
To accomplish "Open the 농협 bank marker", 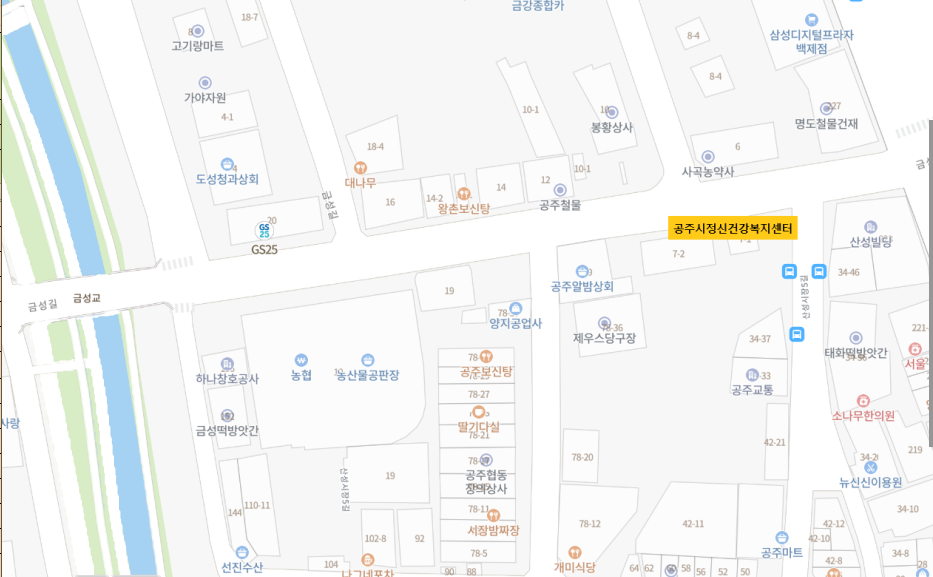I will point(301,359).
